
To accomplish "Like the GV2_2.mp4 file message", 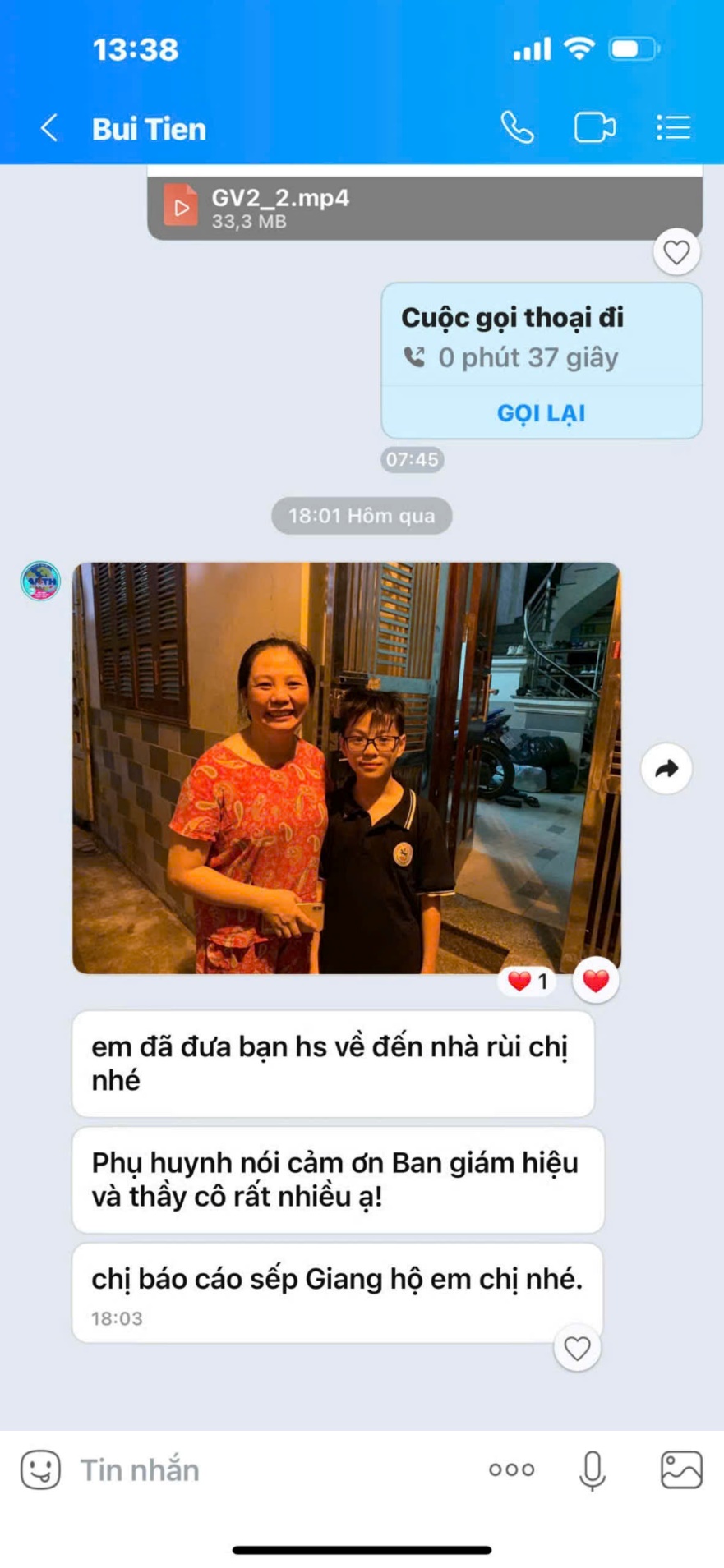I will [676, 252].
